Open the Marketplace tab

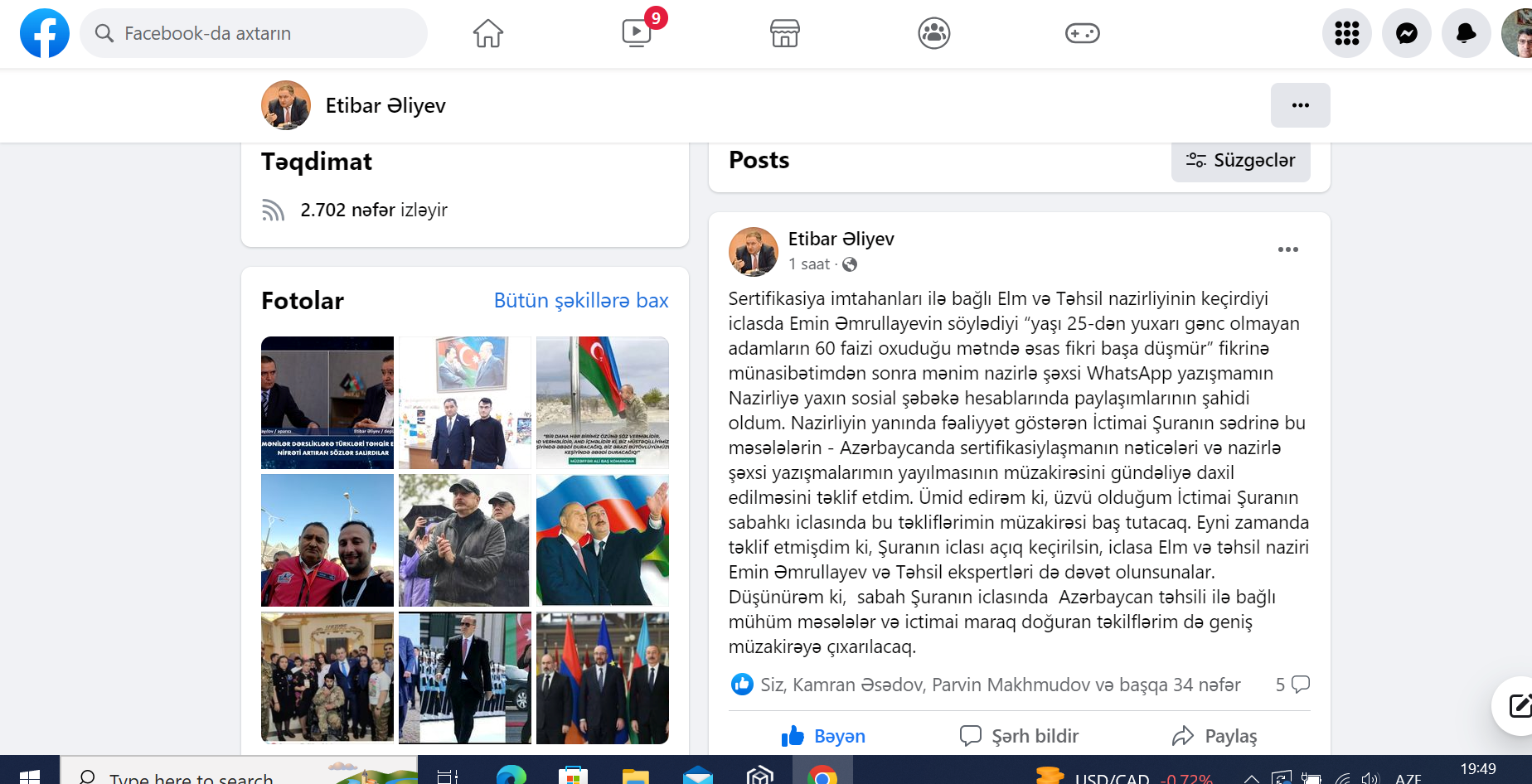point(784,33)
